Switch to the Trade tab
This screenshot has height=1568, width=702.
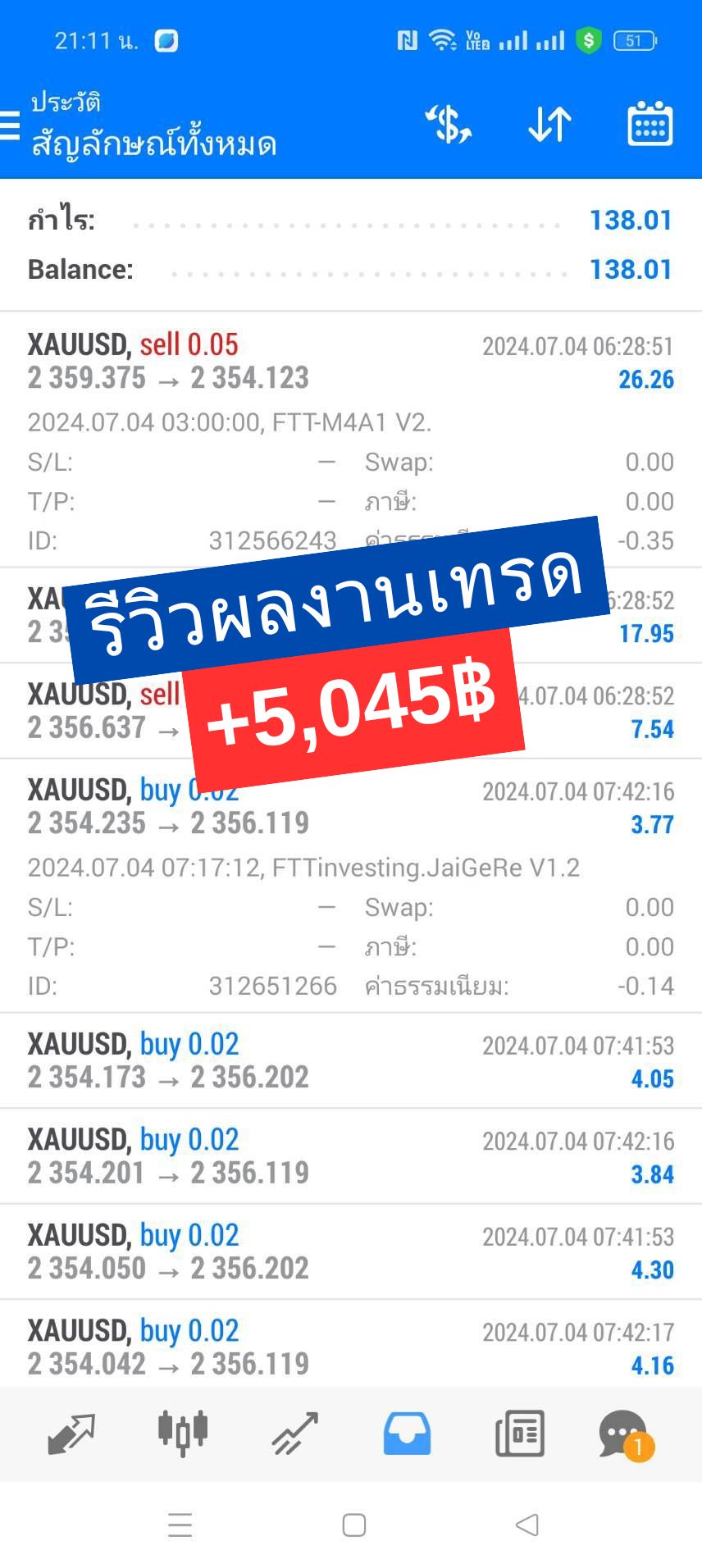(295, 1434)
